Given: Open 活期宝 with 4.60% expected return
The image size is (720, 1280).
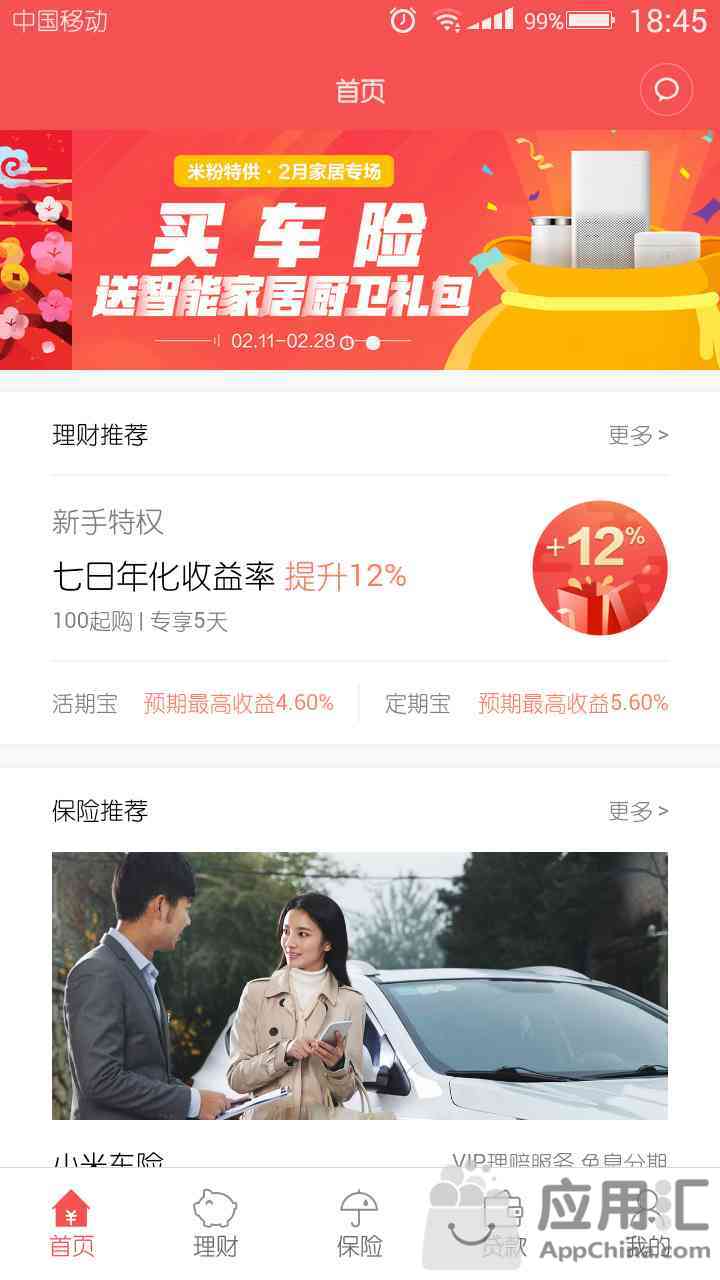Looking at the screenshot, I should [x=193, y=703].
